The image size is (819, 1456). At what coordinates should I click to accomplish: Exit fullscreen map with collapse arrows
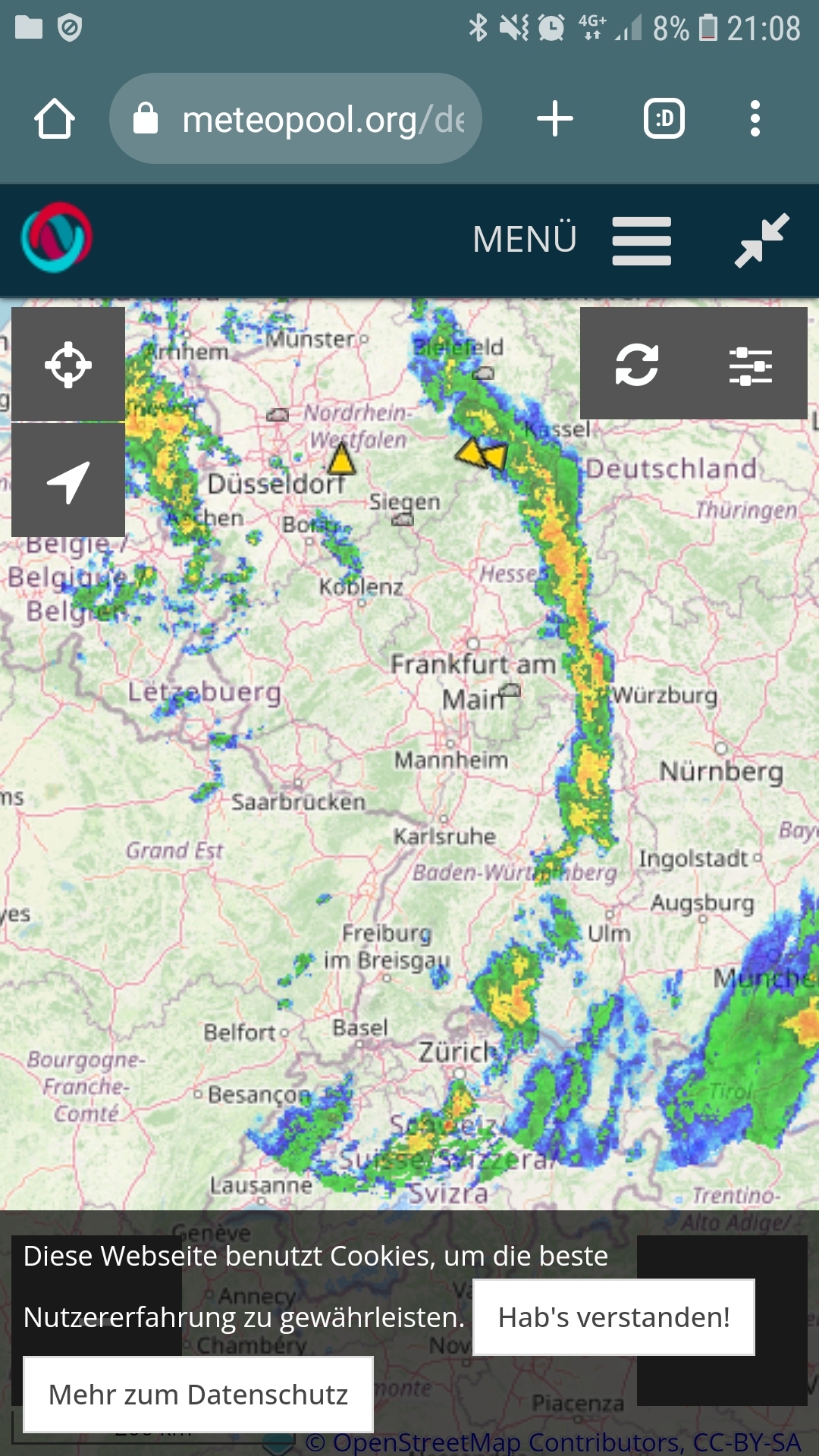pyautogui.click(x=761, y=240)
